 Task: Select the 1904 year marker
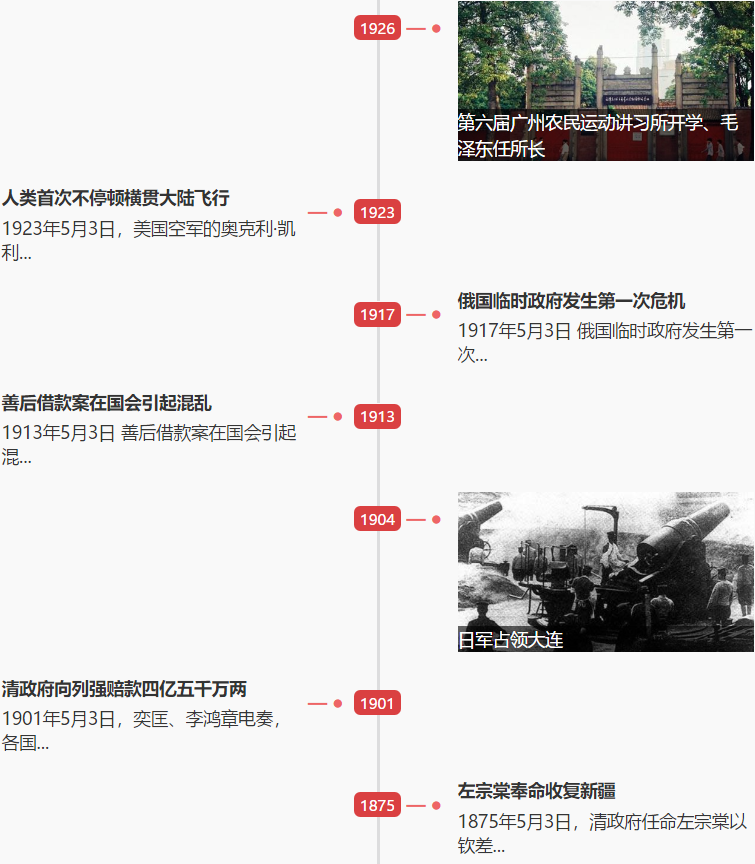[377, 520]
